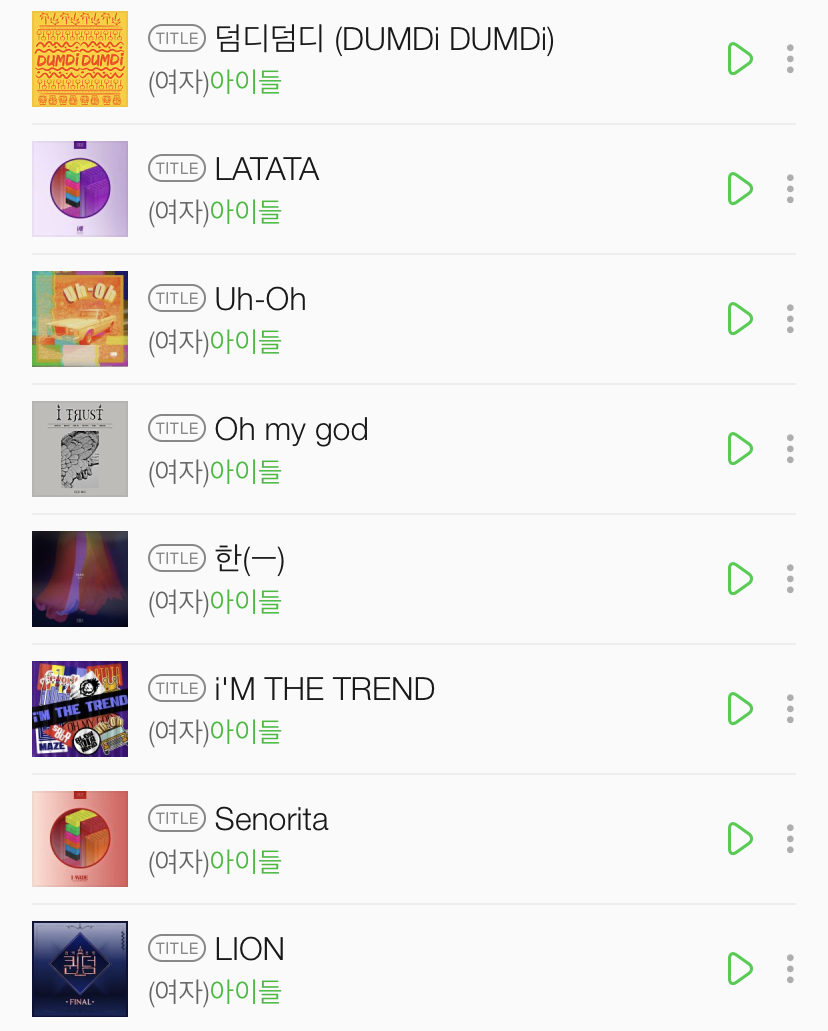Show more options for Uh-Oh
The image size is (828, 1031).
(x=790, y=319)
